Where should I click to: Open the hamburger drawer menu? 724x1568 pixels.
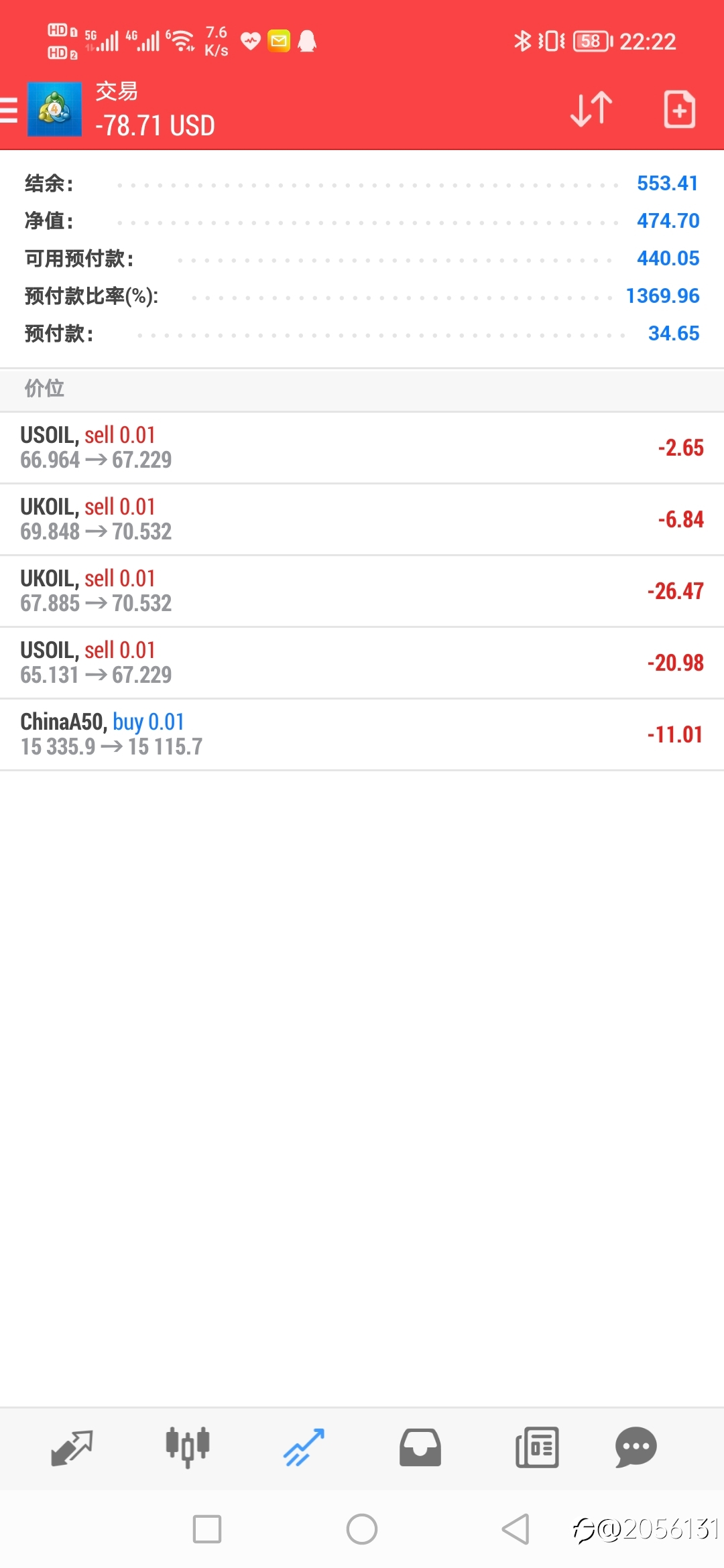click(8, 110)
